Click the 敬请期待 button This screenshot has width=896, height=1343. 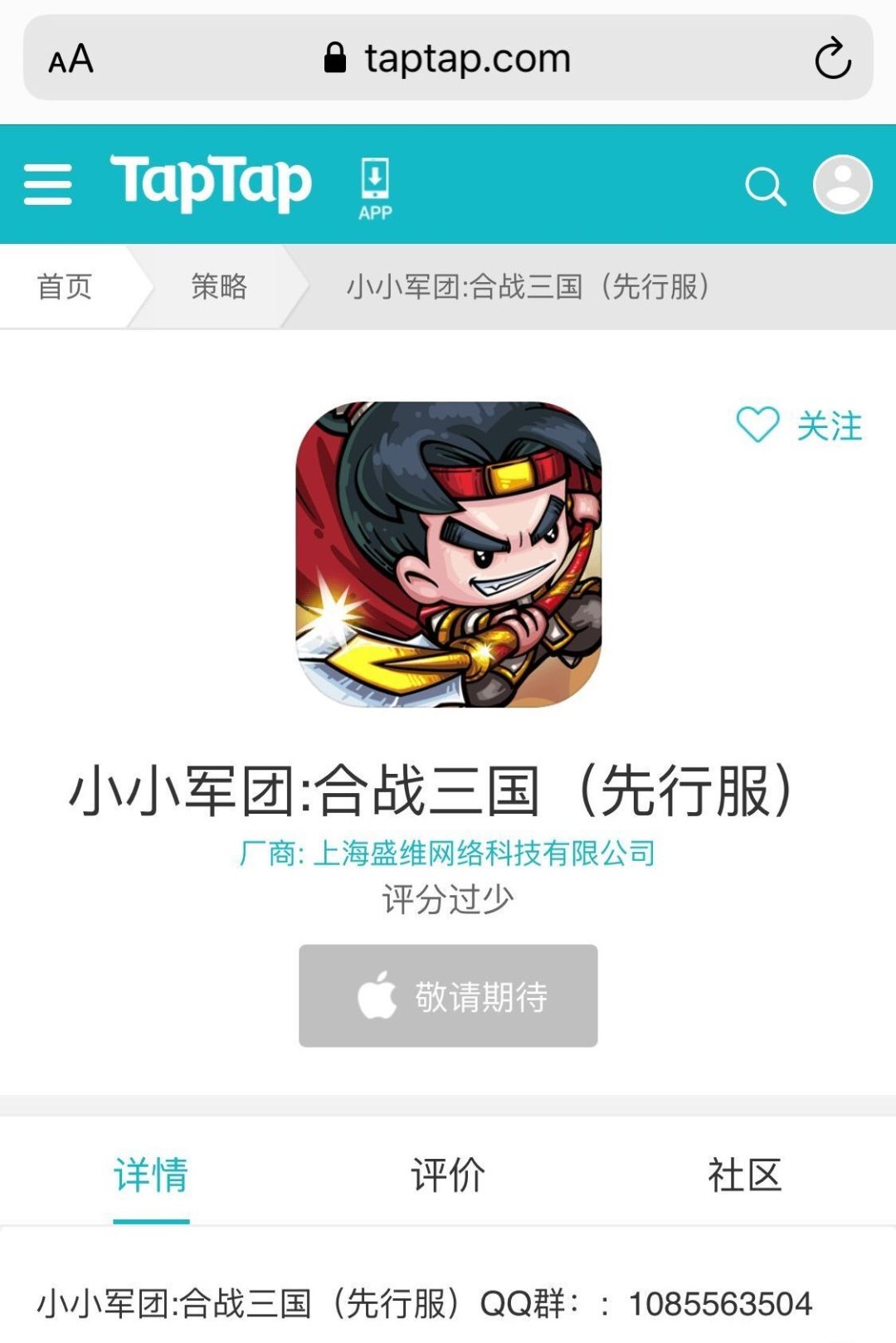tap(448, 994)
